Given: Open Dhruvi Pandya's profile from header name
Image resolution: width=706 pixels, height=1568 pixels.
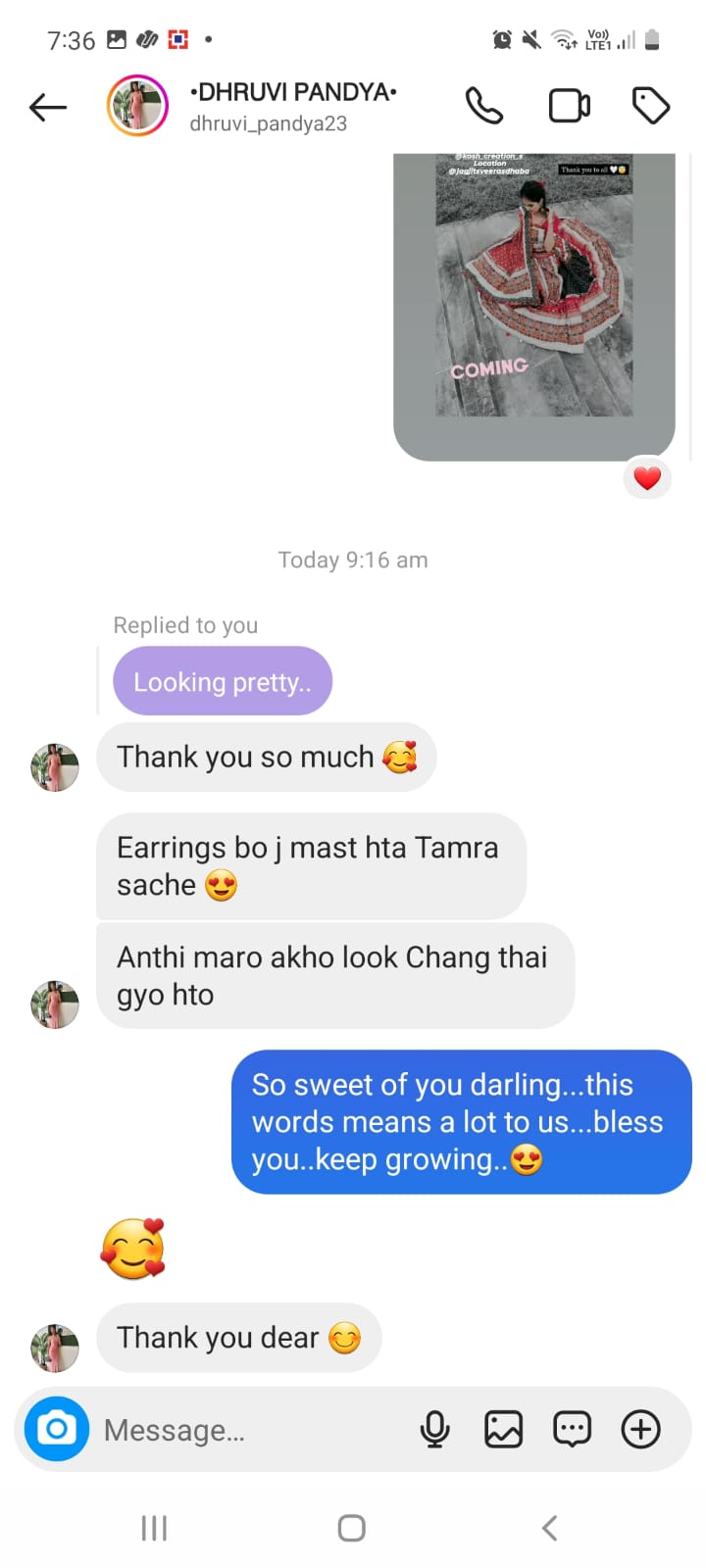Looking at the screenshot, I should (x=292, y=93).
